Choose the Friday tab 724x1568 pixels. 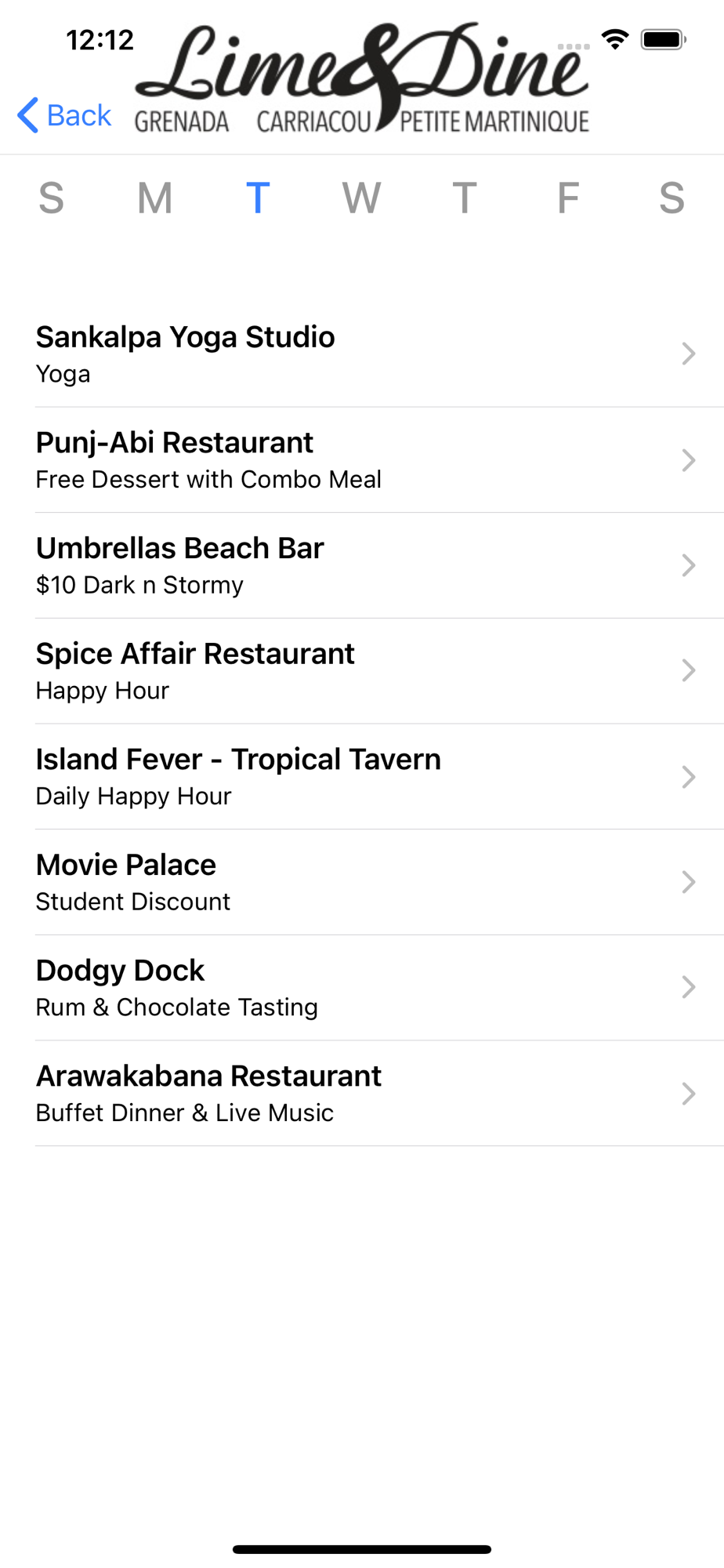[x=568, y=198]
